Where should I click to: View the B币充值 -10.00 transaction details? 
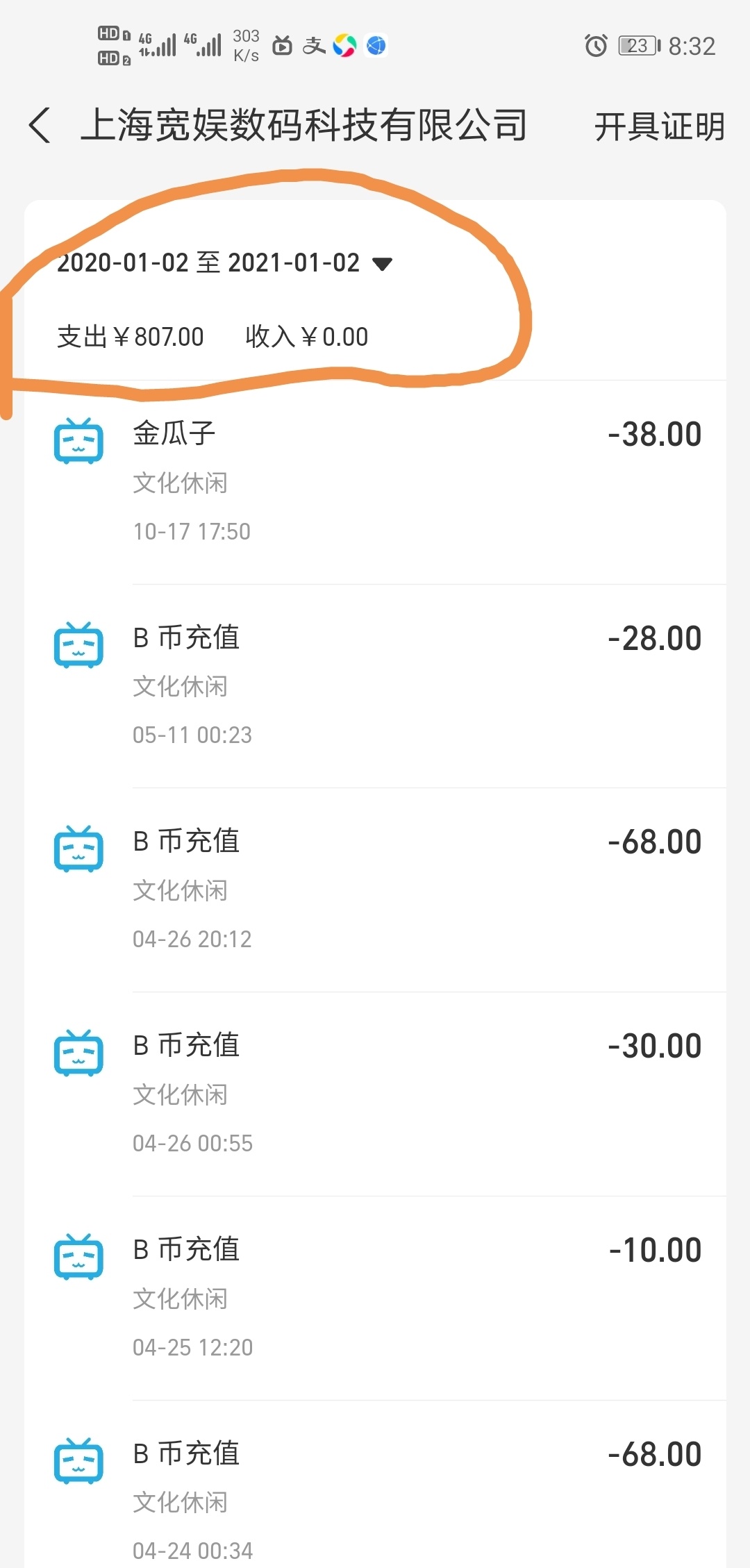point(375,1298)
